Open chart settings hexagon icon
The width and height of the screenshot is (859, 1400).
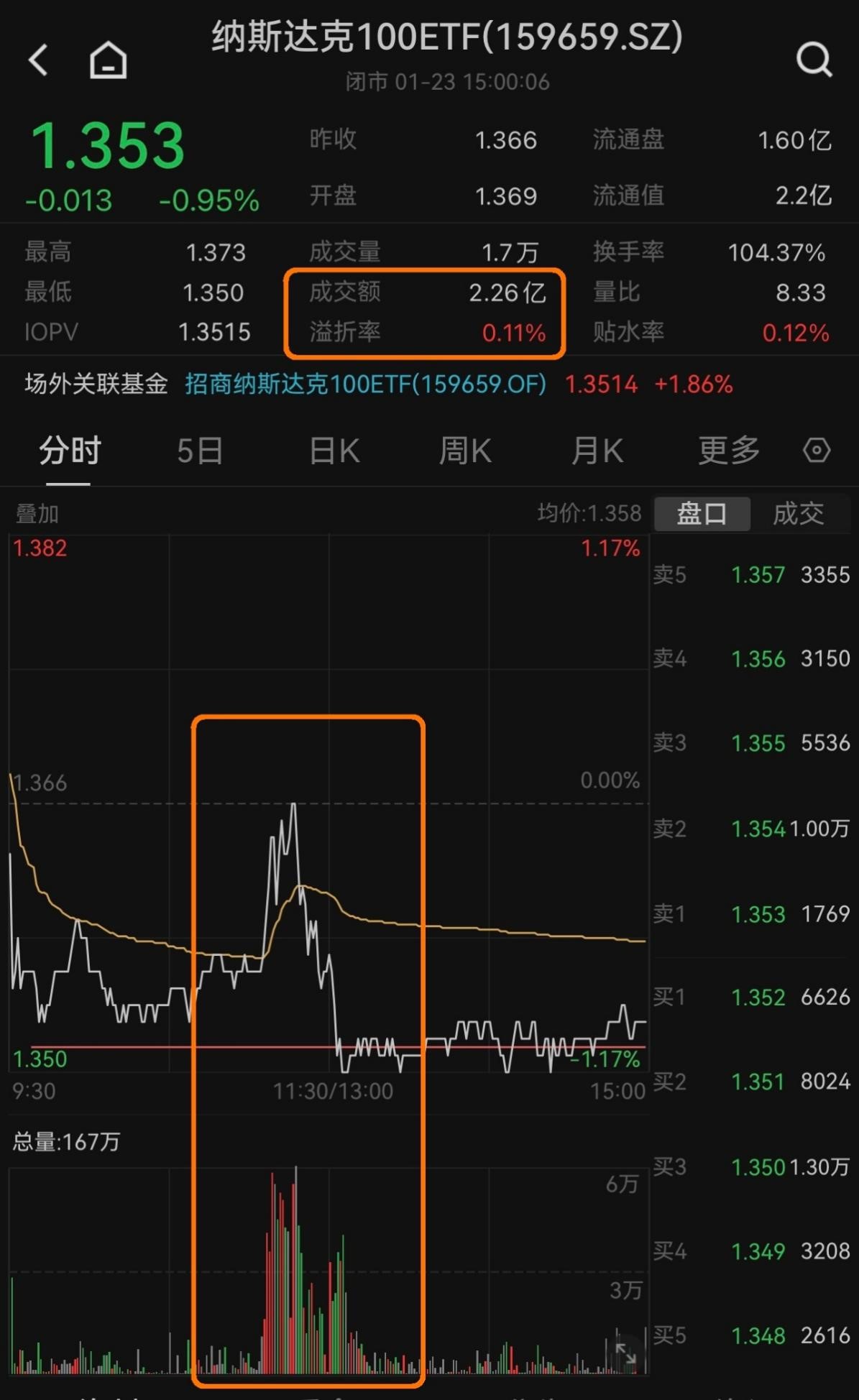point(817,451)
